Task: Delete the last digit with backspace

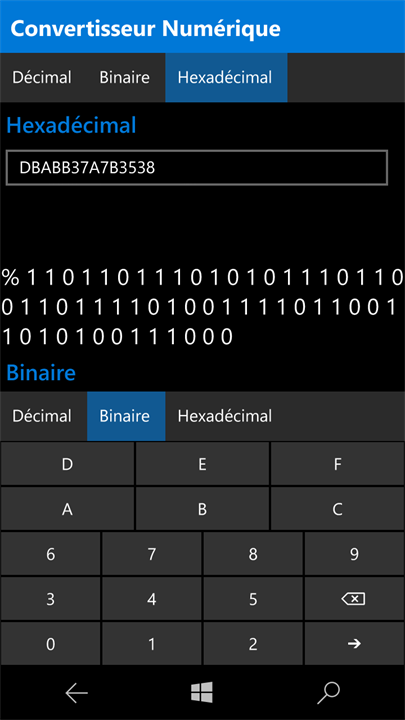Action: [x=354, y=599]
